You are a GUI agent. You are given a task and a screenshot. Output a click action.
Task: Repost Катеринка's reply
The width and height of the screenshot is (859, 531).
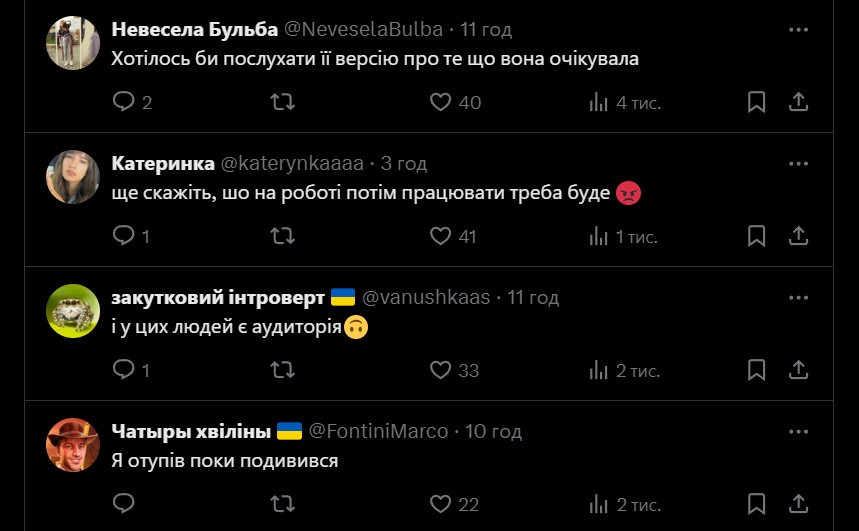click(x=283, y=236)
